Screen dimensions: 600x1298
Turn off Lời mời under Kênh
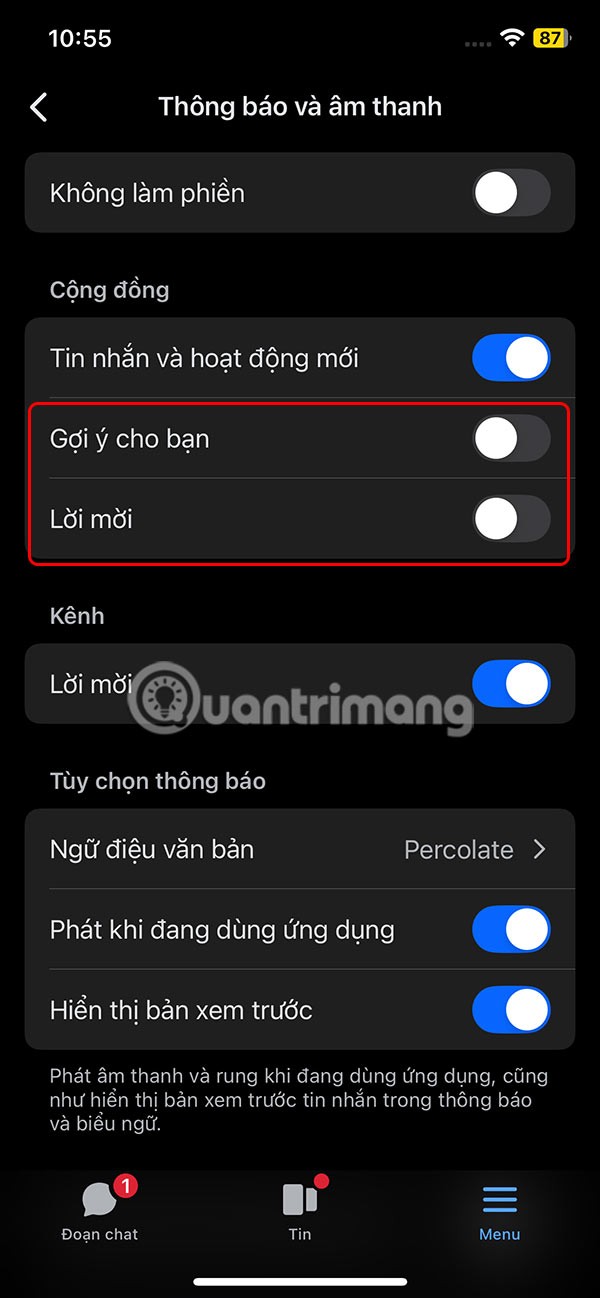[511, 685]
